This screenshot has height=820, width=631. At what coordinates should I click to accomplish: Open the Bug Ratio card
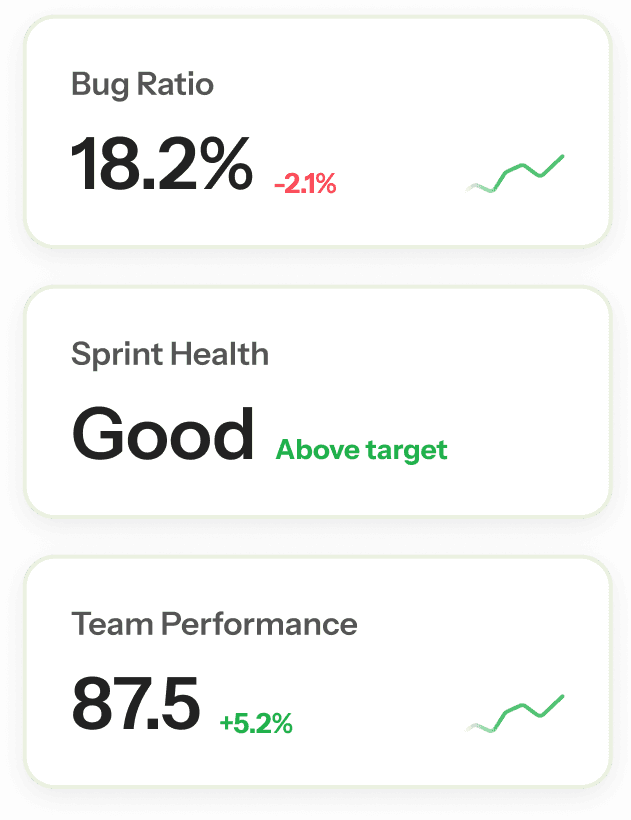316,132
